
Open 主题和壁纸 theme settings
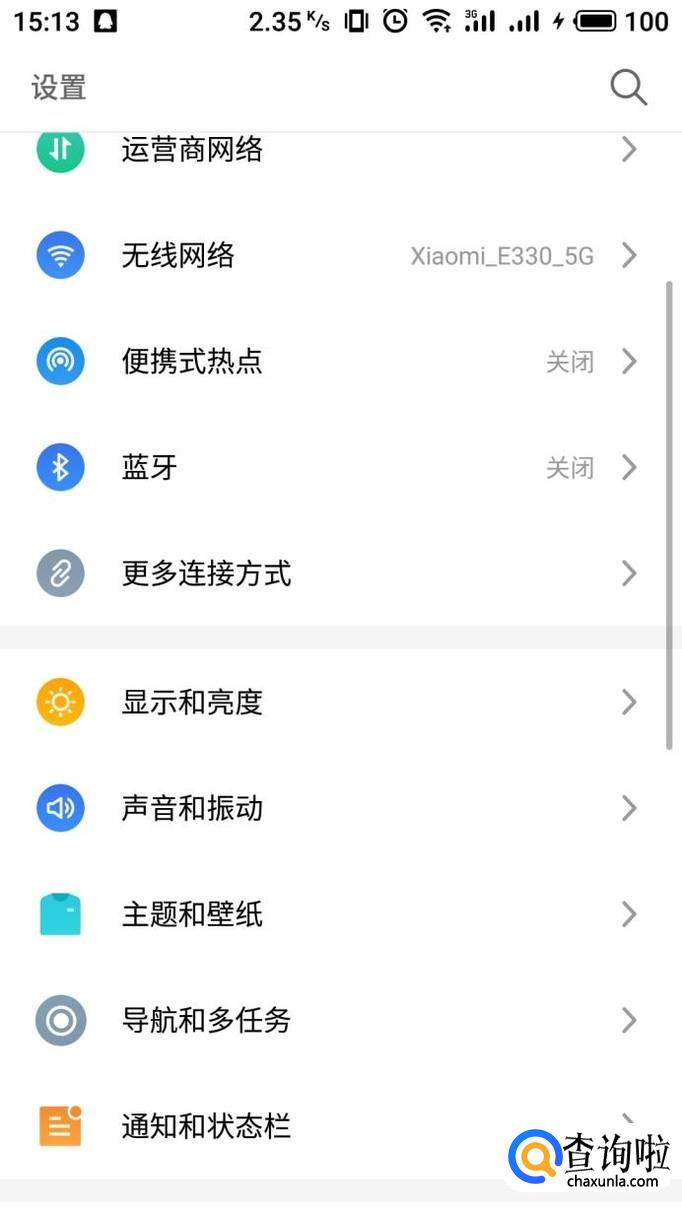click(x=192, y=914)
